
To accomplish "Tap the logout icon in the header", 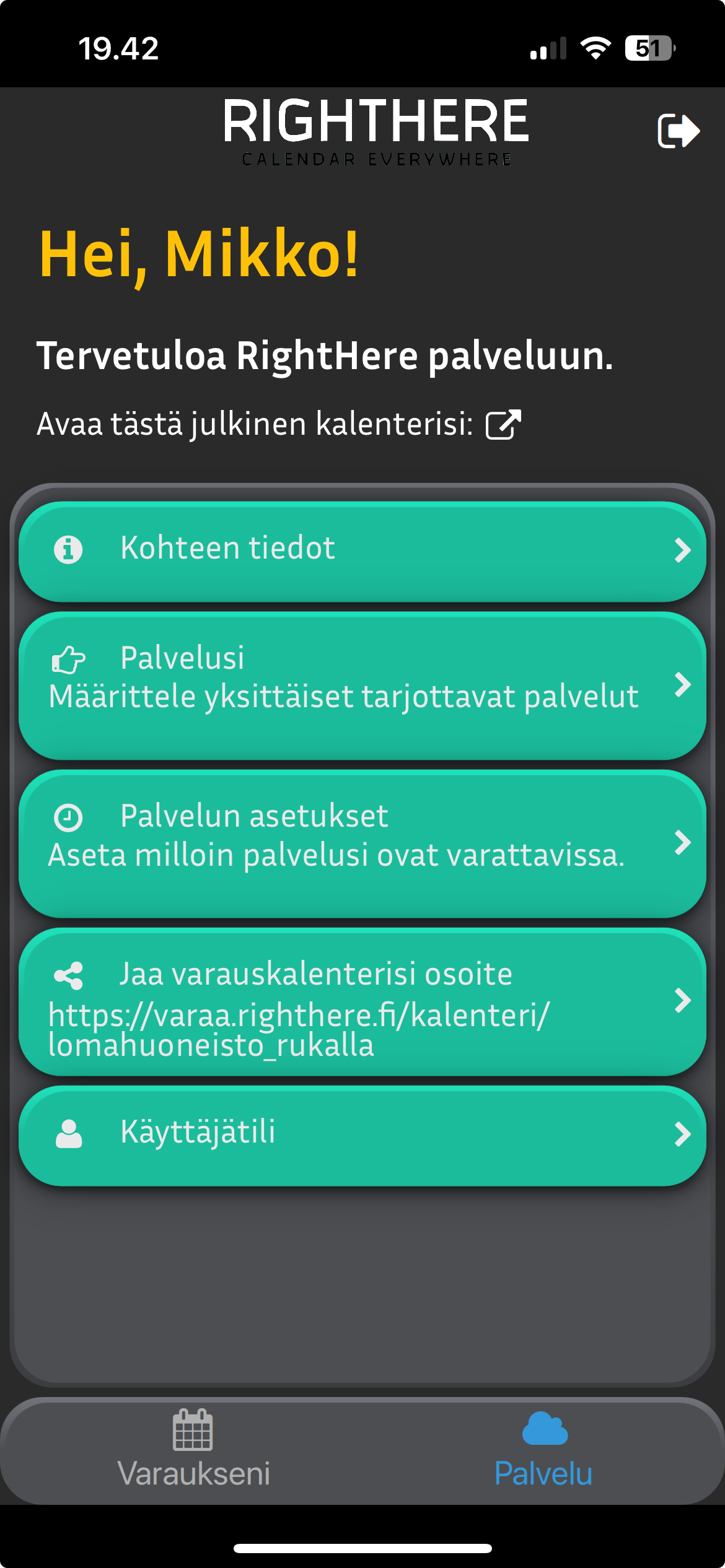I will coord(678,131).
